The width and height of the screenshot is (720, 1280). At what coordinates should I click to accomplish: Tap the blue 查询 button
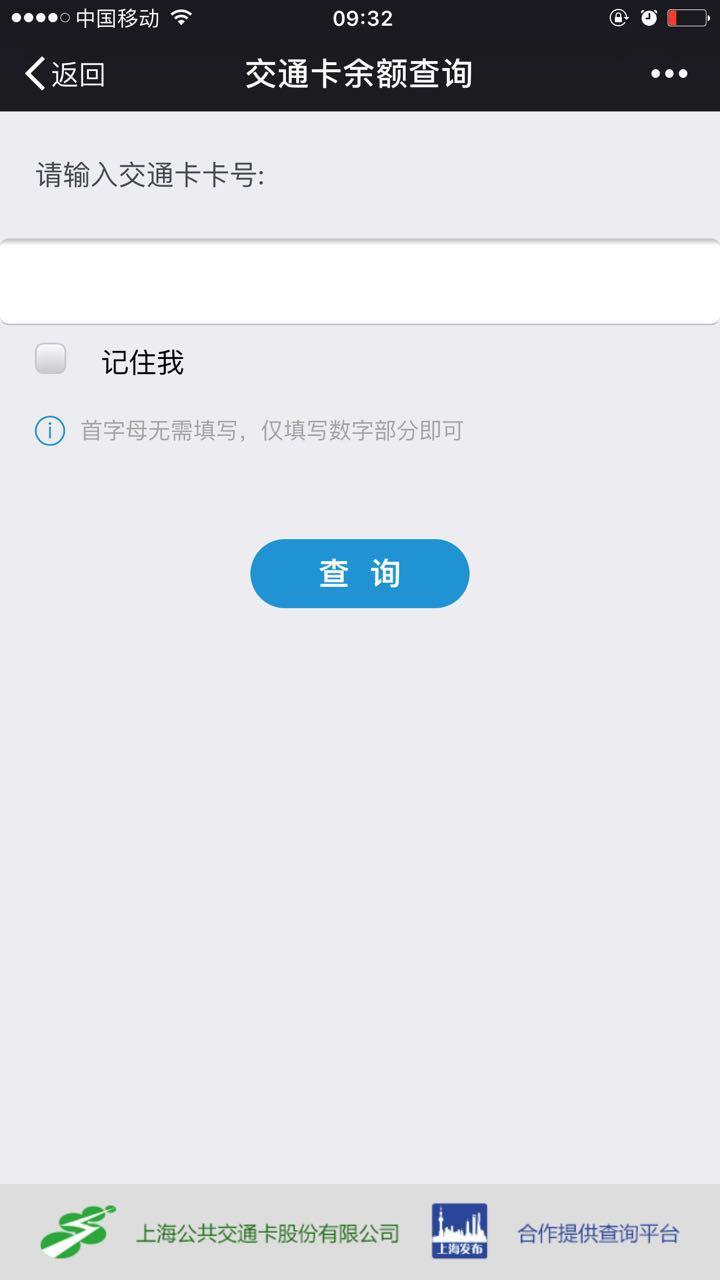[x=360, y=574]
